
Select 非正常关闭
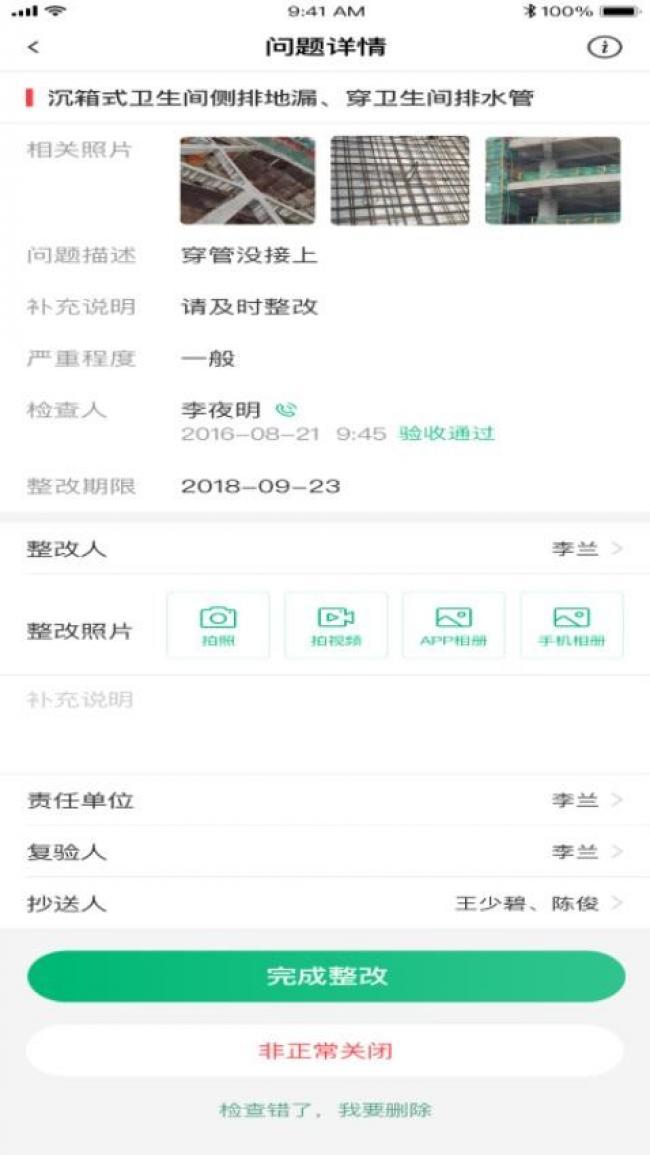click(326, 1051)
